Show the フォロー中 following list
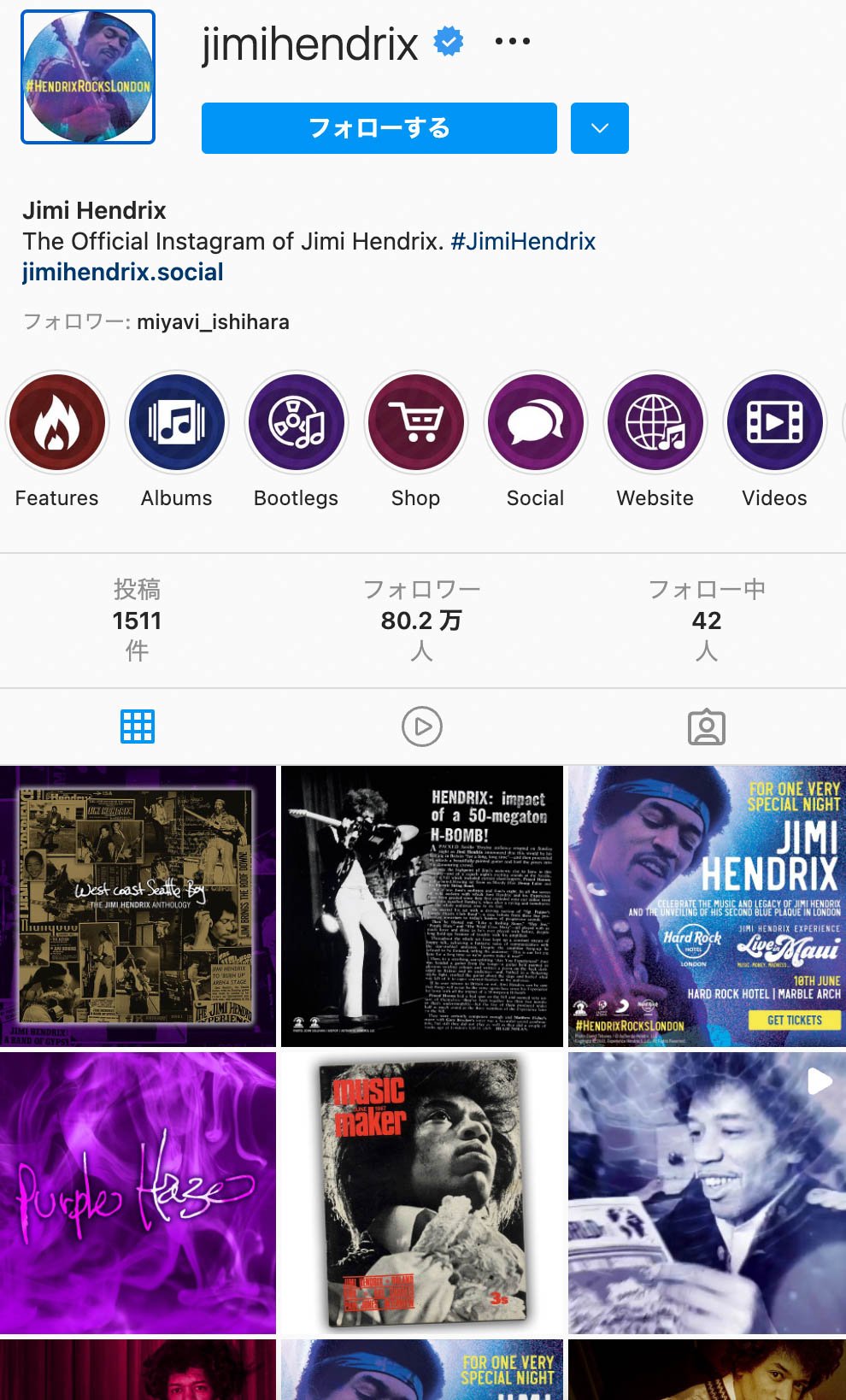The image size is (846, 1400). point(706,620)
